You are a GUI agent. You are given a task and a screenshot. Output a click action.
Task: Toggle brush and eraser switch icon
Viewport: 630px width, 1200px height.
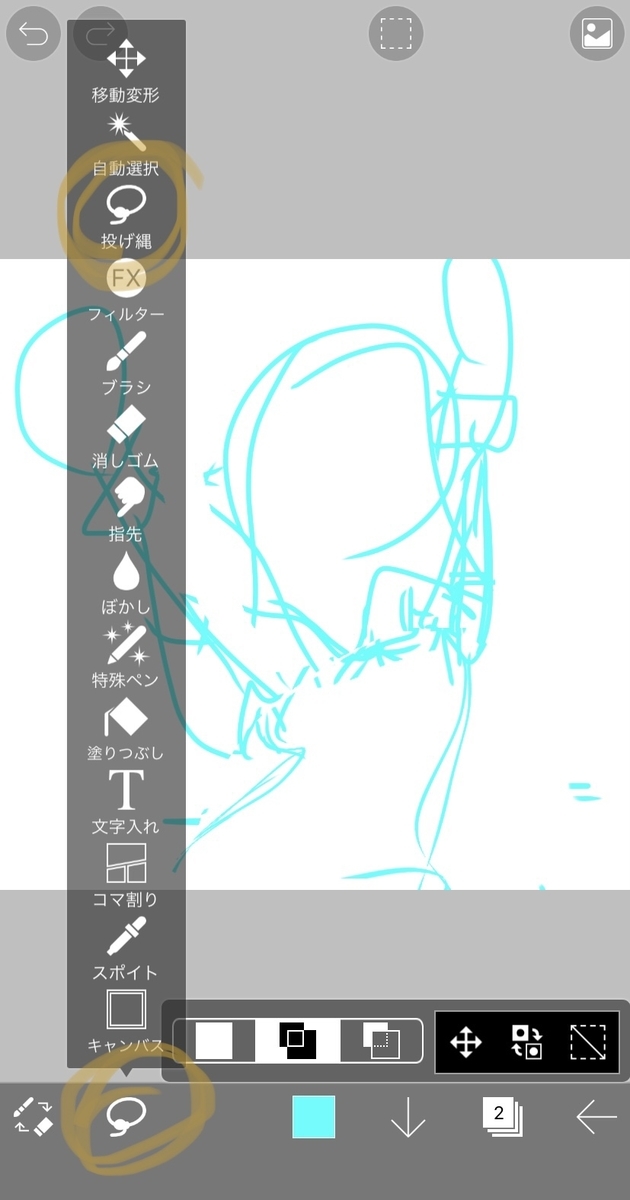32,1116
